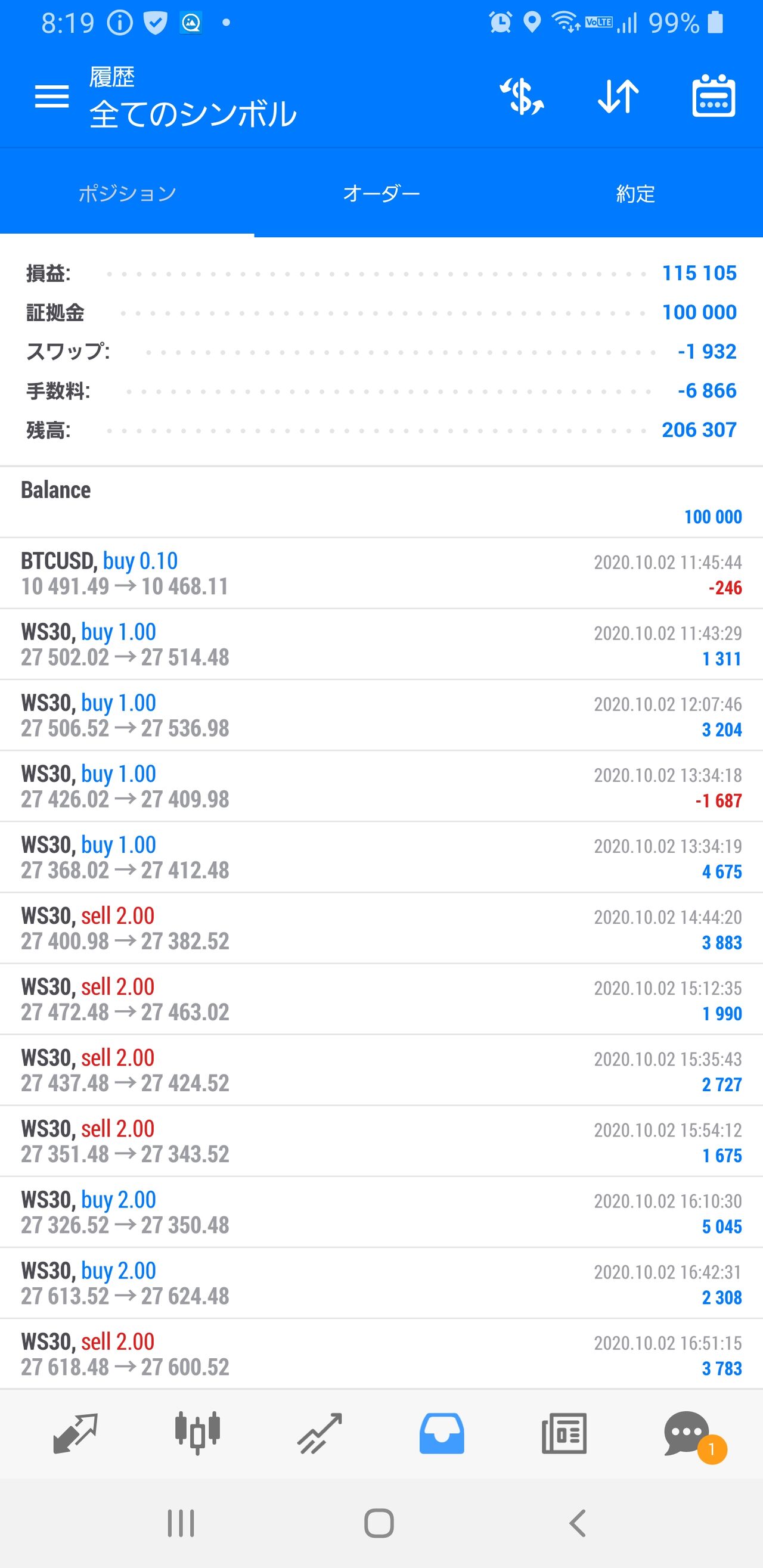Open the news page tab

[x=564, y=1433]
